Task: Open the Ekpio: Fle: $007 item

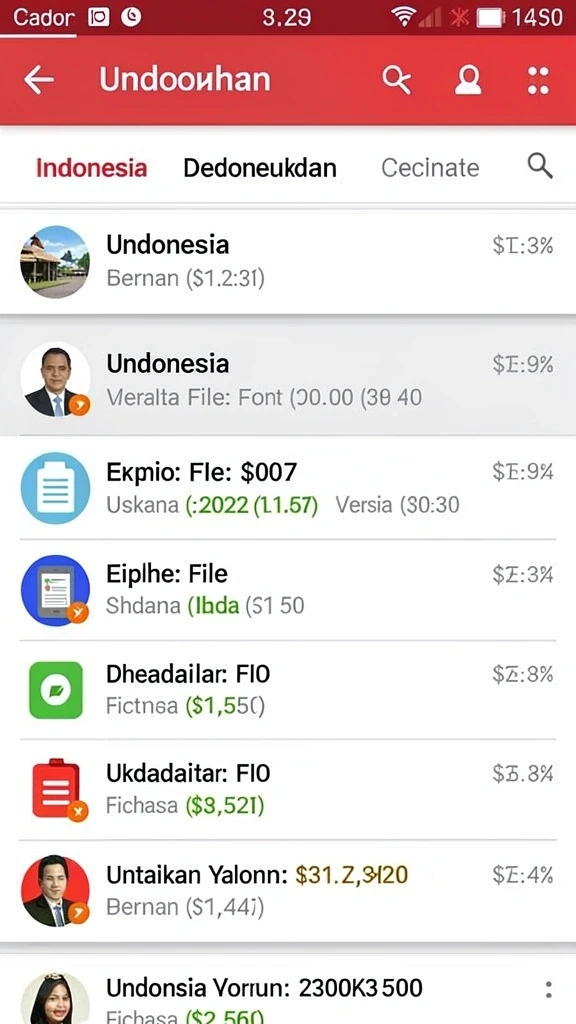Action: point(288,488)
